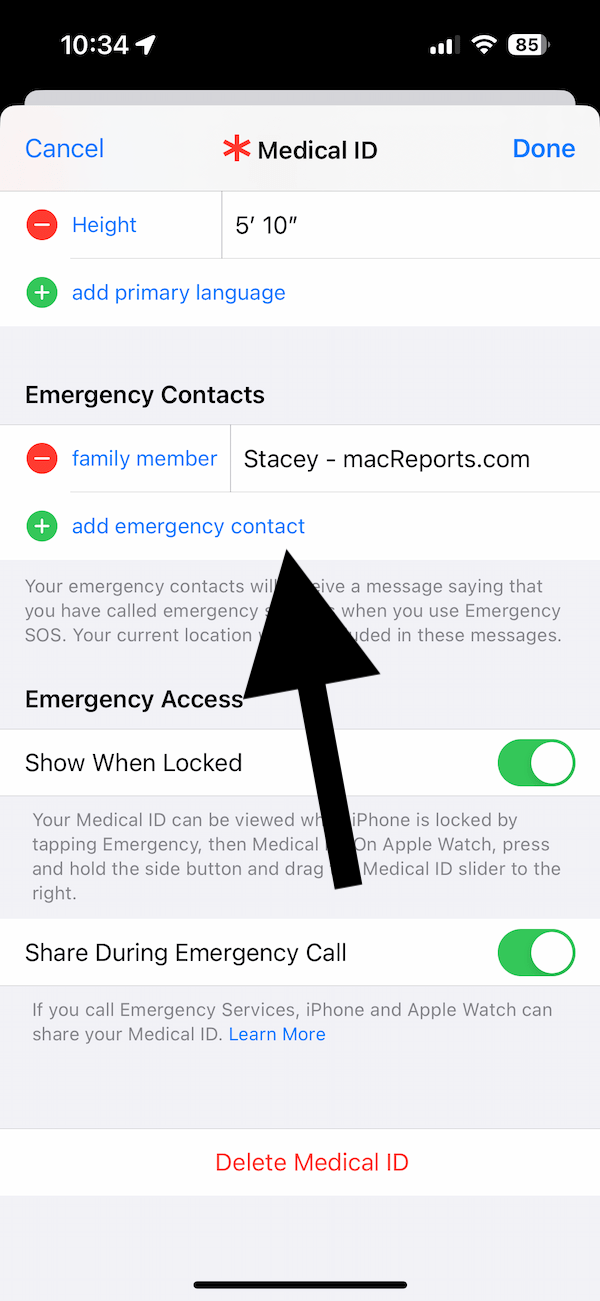Change the family member relationship label
Viewport: 600px width, 1301px height.
click(x=144, y=459)
